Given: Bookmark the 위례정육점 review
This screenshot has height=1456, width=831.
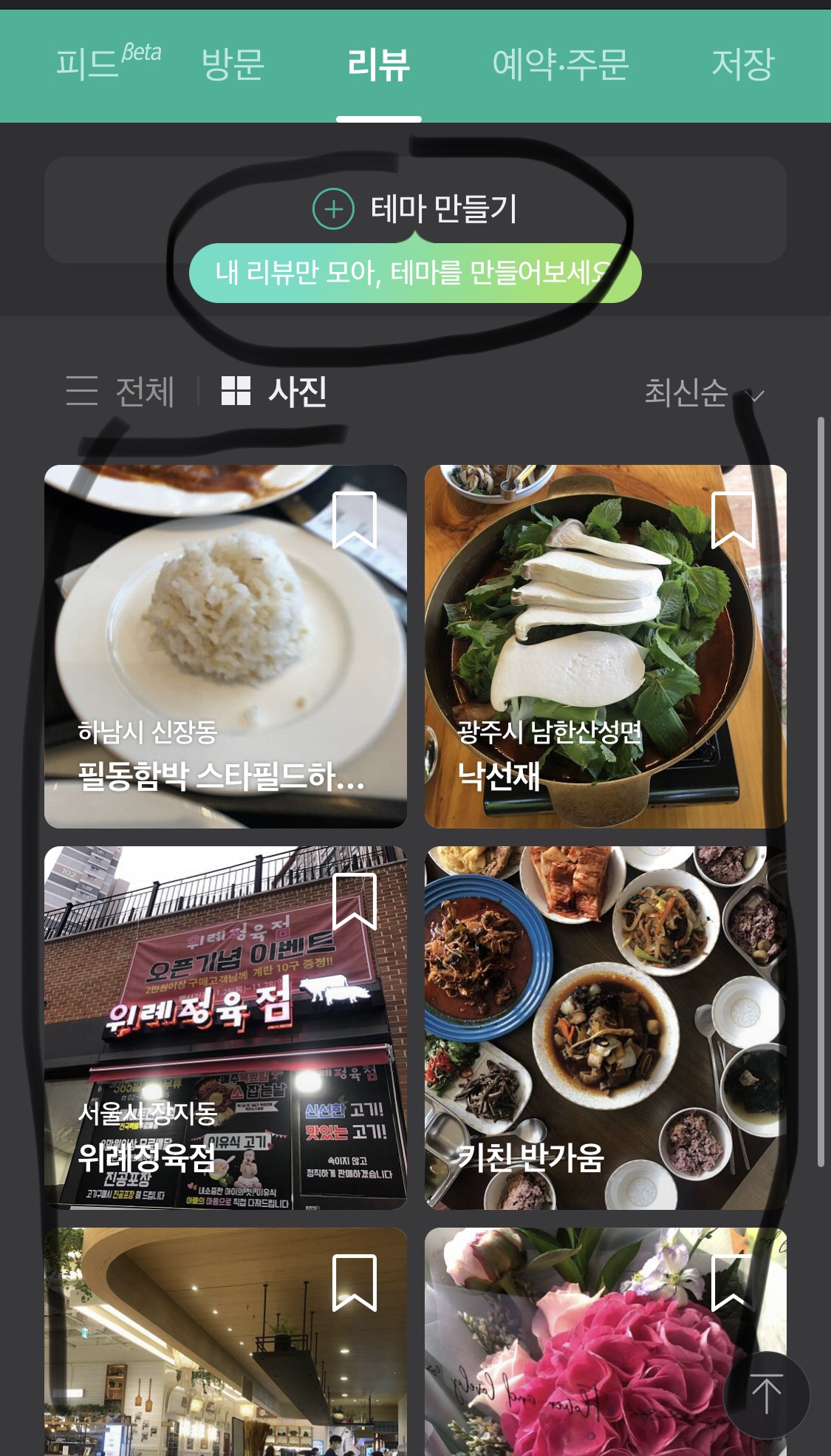Looking at the screenshot, I should click(355, 901).
